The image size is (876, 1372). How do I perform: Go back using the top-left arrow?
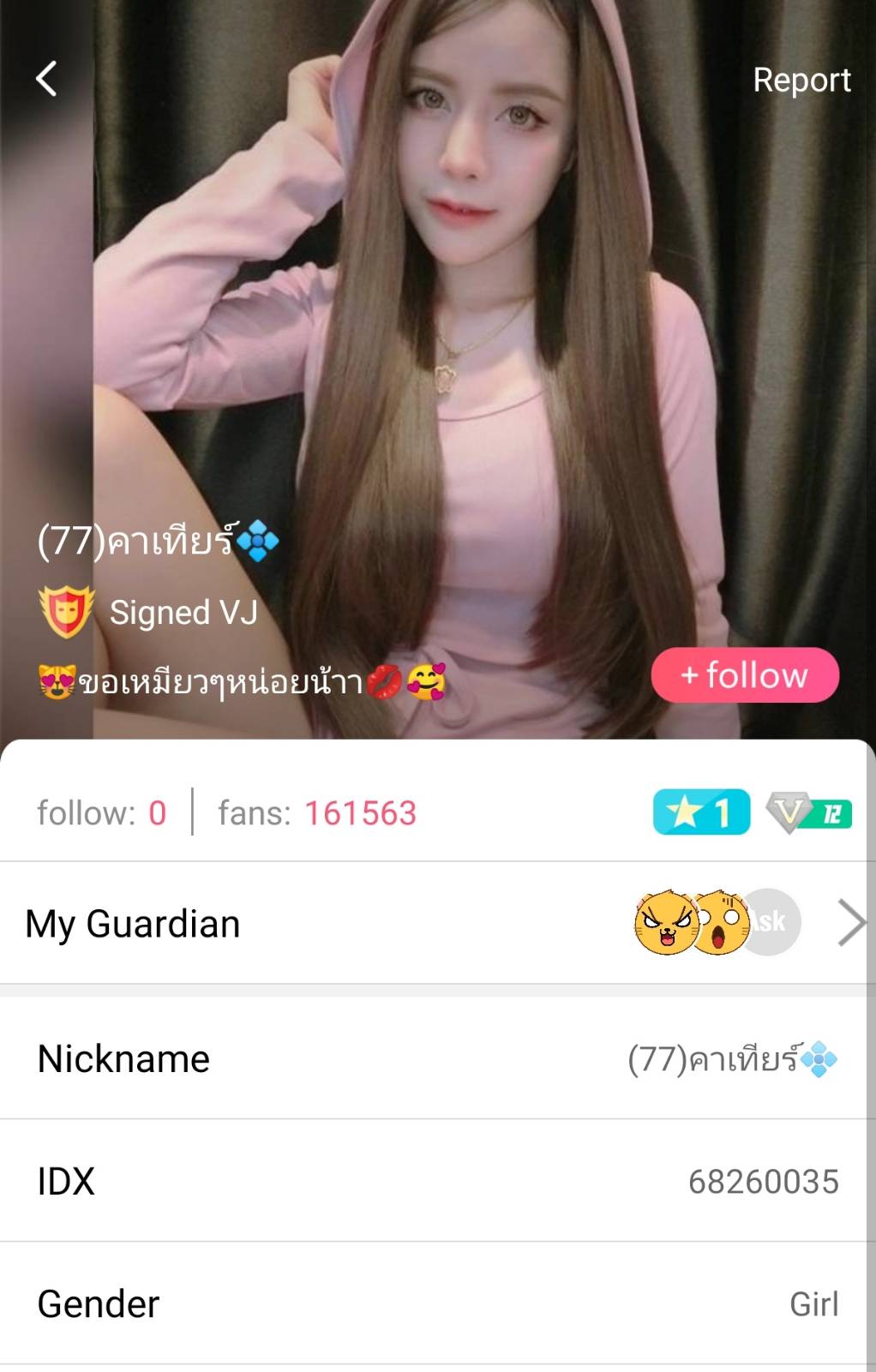(47, 79)
